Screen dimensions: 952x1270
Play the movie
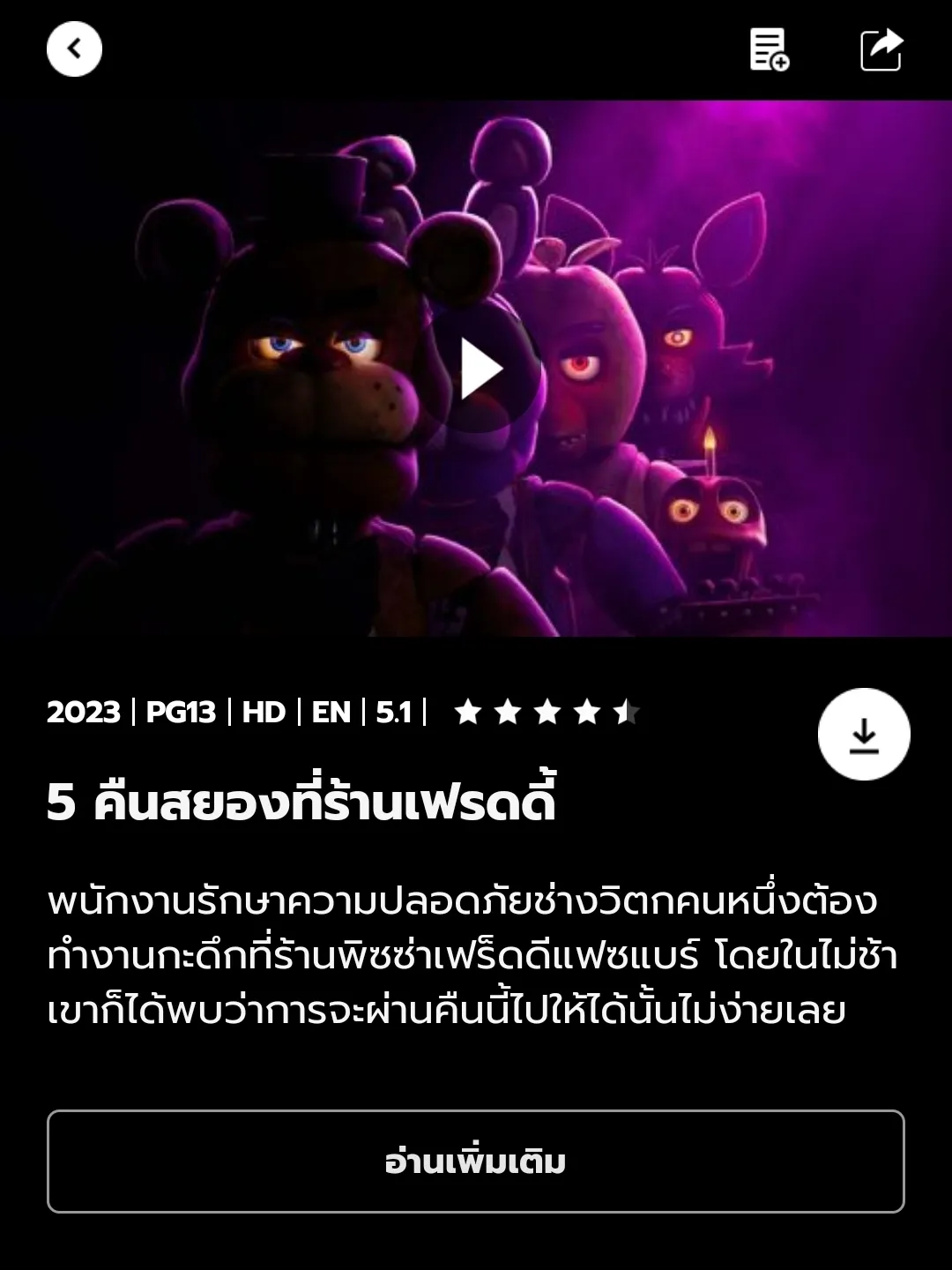click(480, 370)
